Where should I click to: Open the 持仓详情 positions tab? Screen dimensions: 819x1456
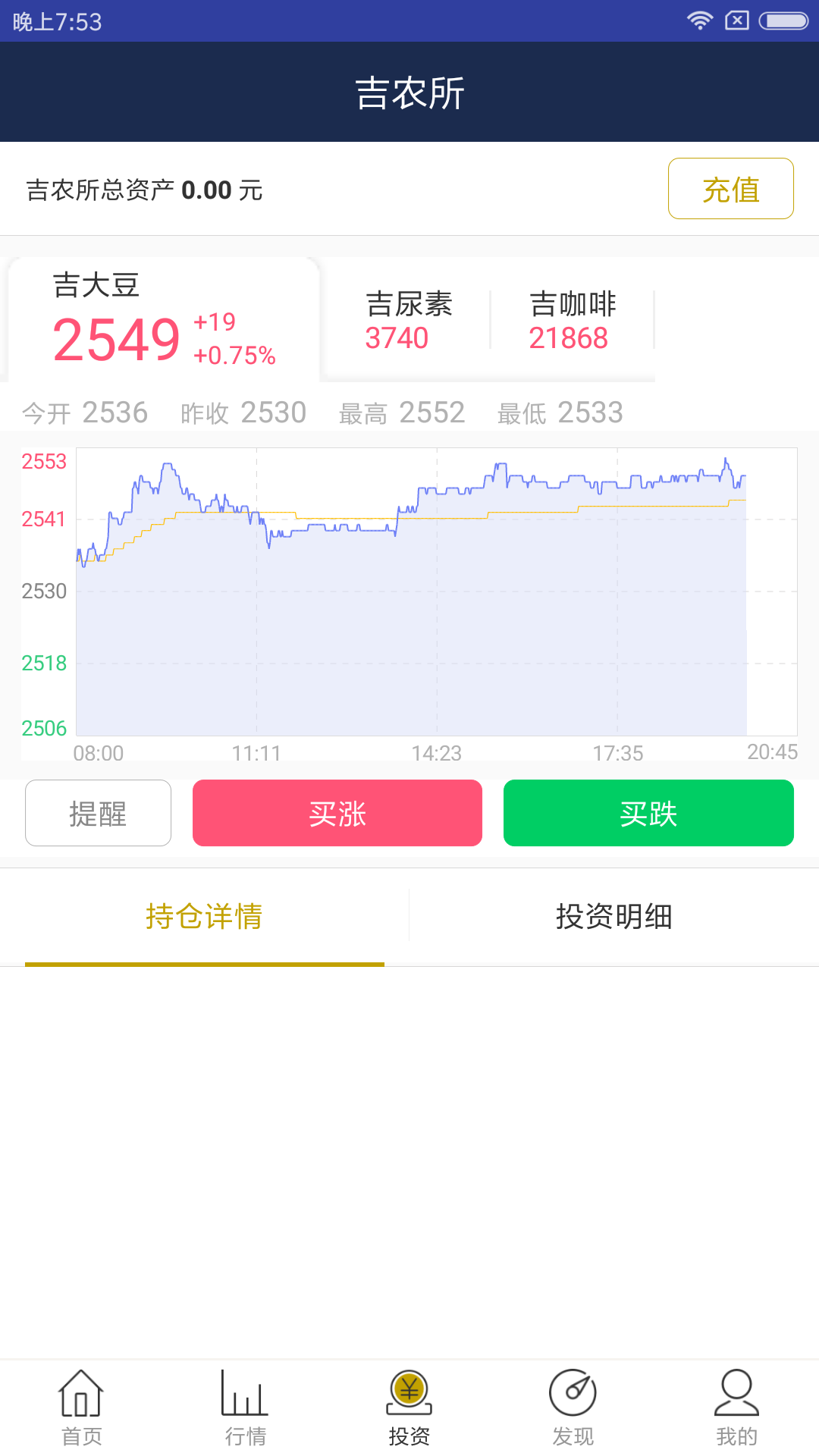coord(205,916)
